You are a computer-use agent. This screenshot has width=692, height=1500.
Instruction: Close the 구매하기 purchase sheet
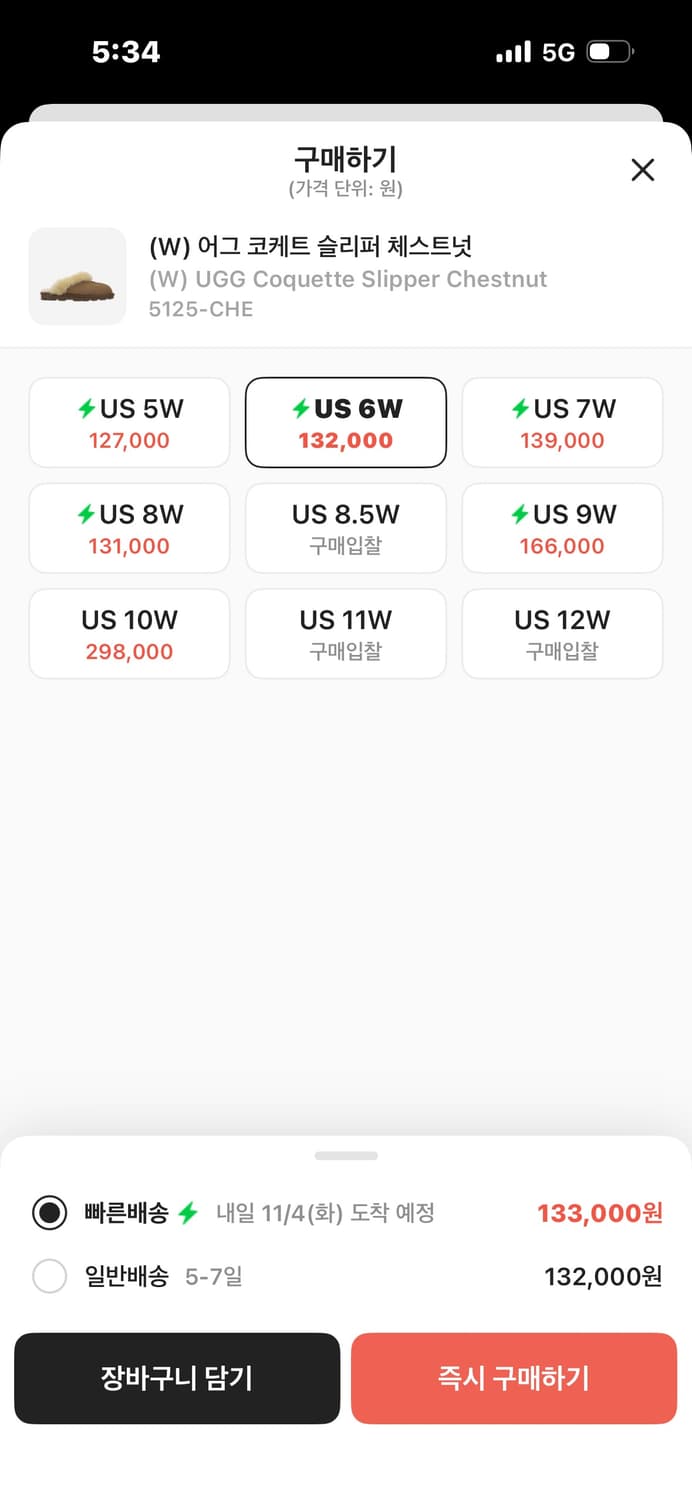(643, 170)
